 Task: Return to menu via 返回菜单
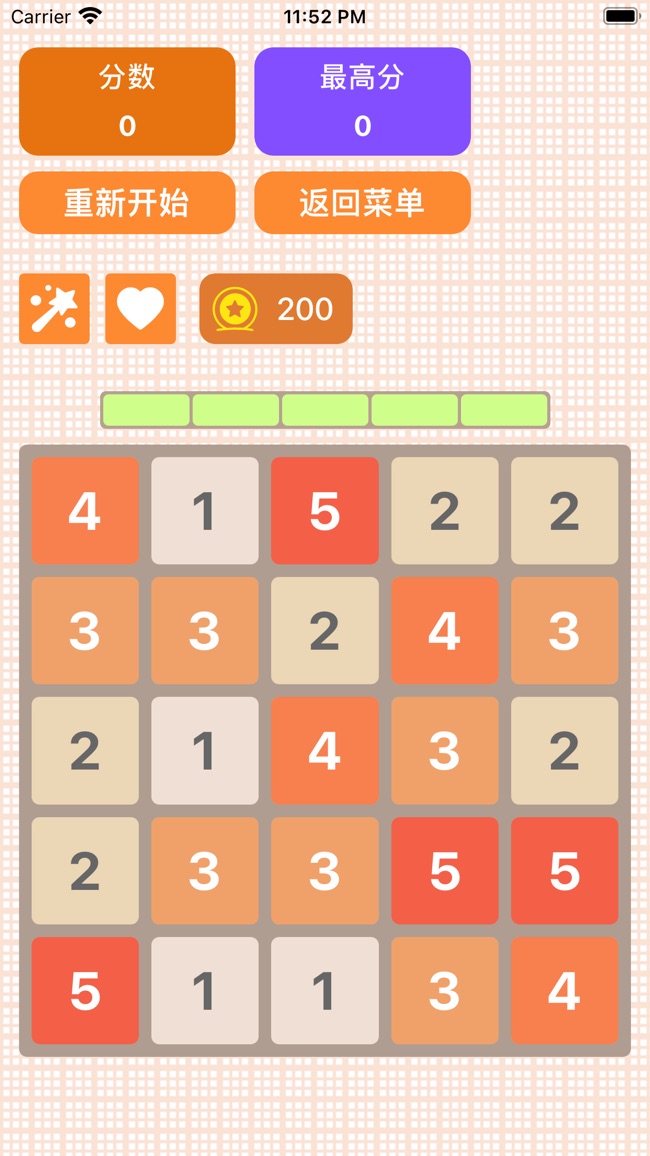point(362,203)
